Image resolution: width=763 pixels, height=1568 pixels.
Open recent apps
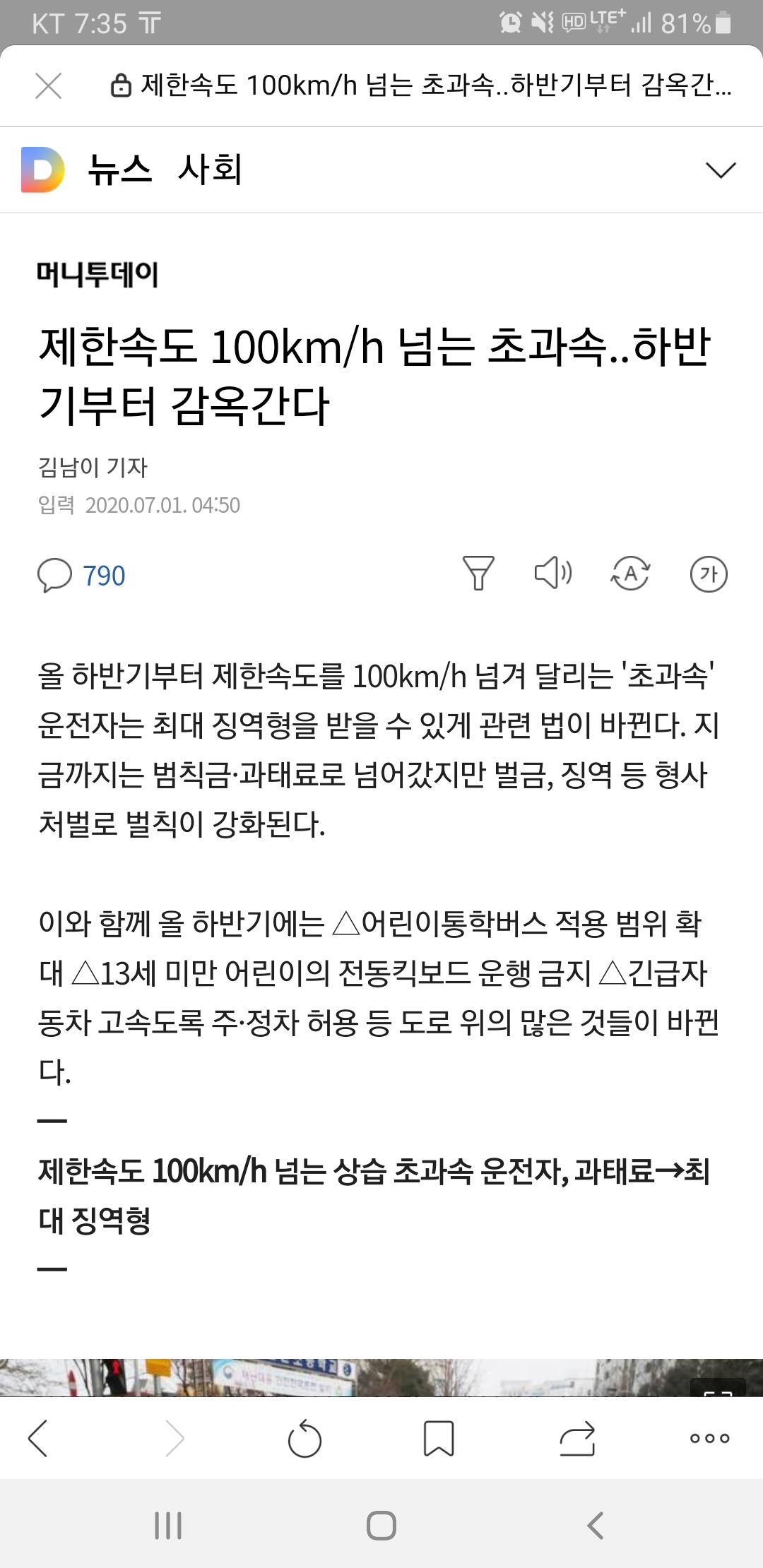pos(168,1526)
